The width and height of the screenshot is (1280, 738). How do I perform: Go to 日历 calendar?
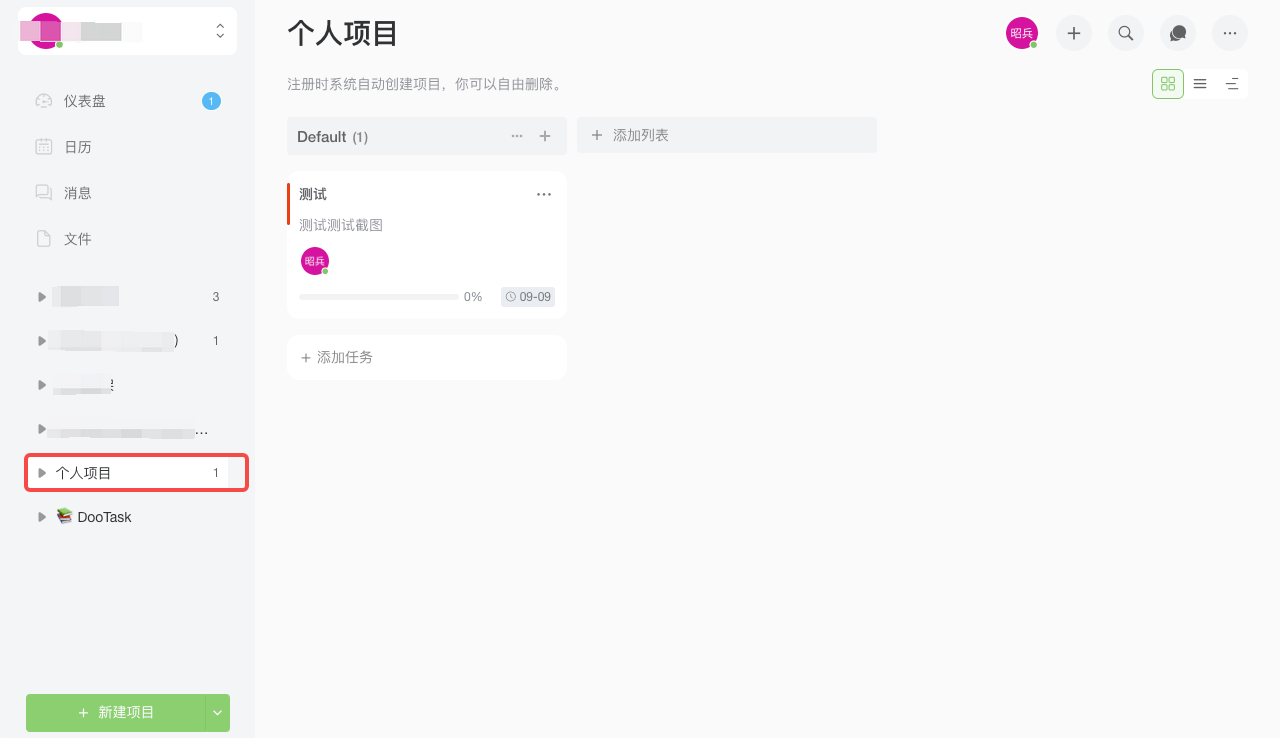click(x=78, y=147)
